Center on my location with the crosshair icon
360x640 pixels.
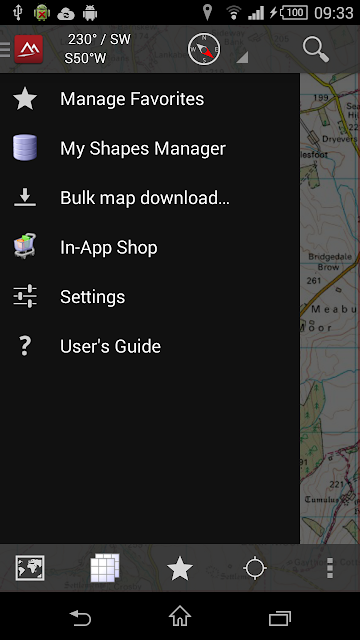pyautogui.click(x=255, y=568)
